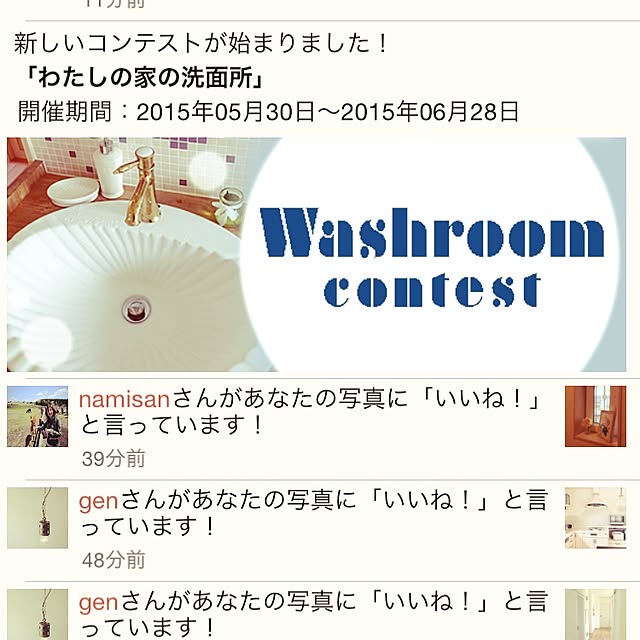640x640 pixels.
Task: Tap gen's avatar in the 48分前 notification
Action: point(38,518)
